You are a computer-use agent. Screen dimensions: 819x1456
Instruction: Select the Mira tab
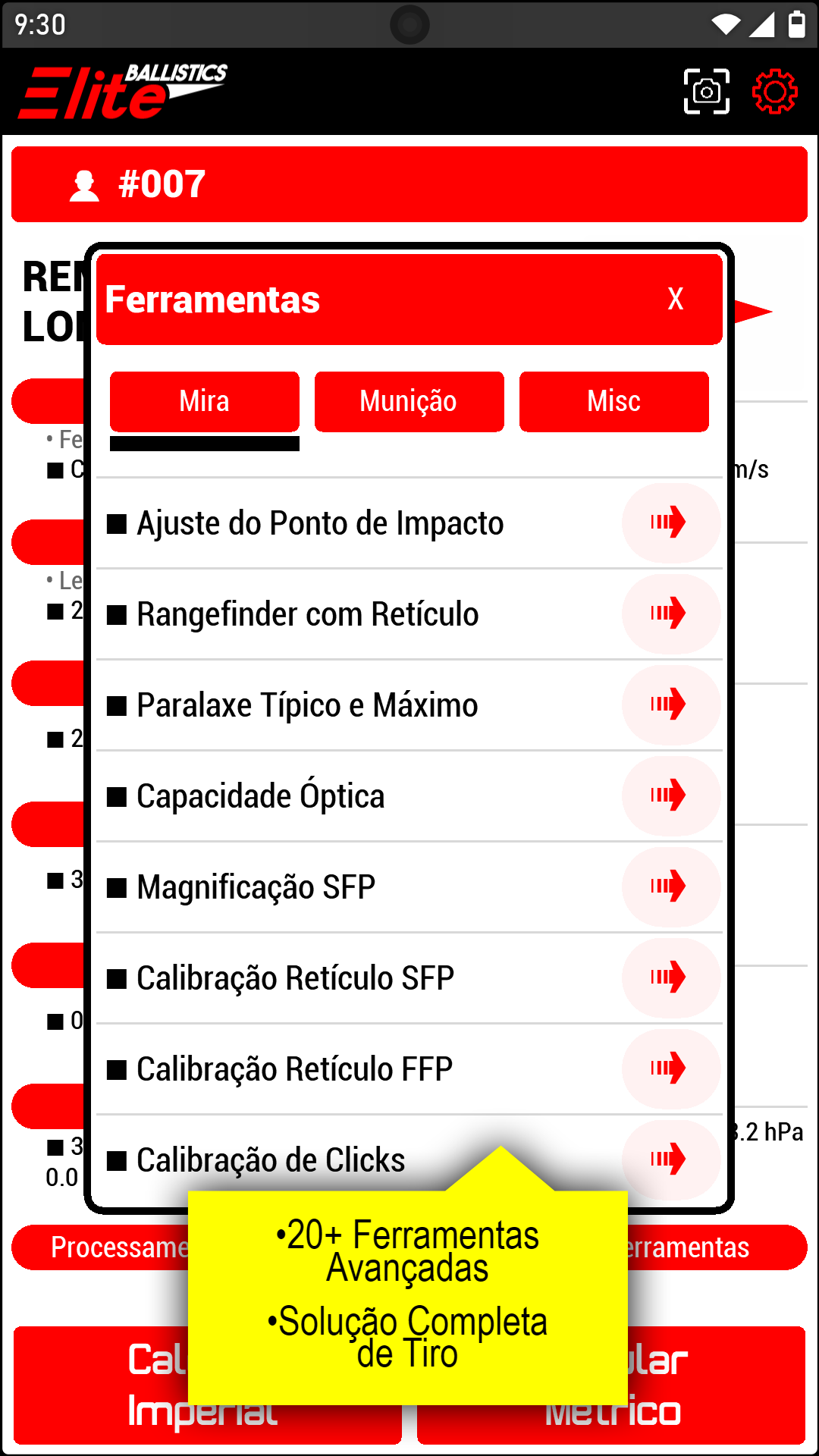click(x=204, y=401)
